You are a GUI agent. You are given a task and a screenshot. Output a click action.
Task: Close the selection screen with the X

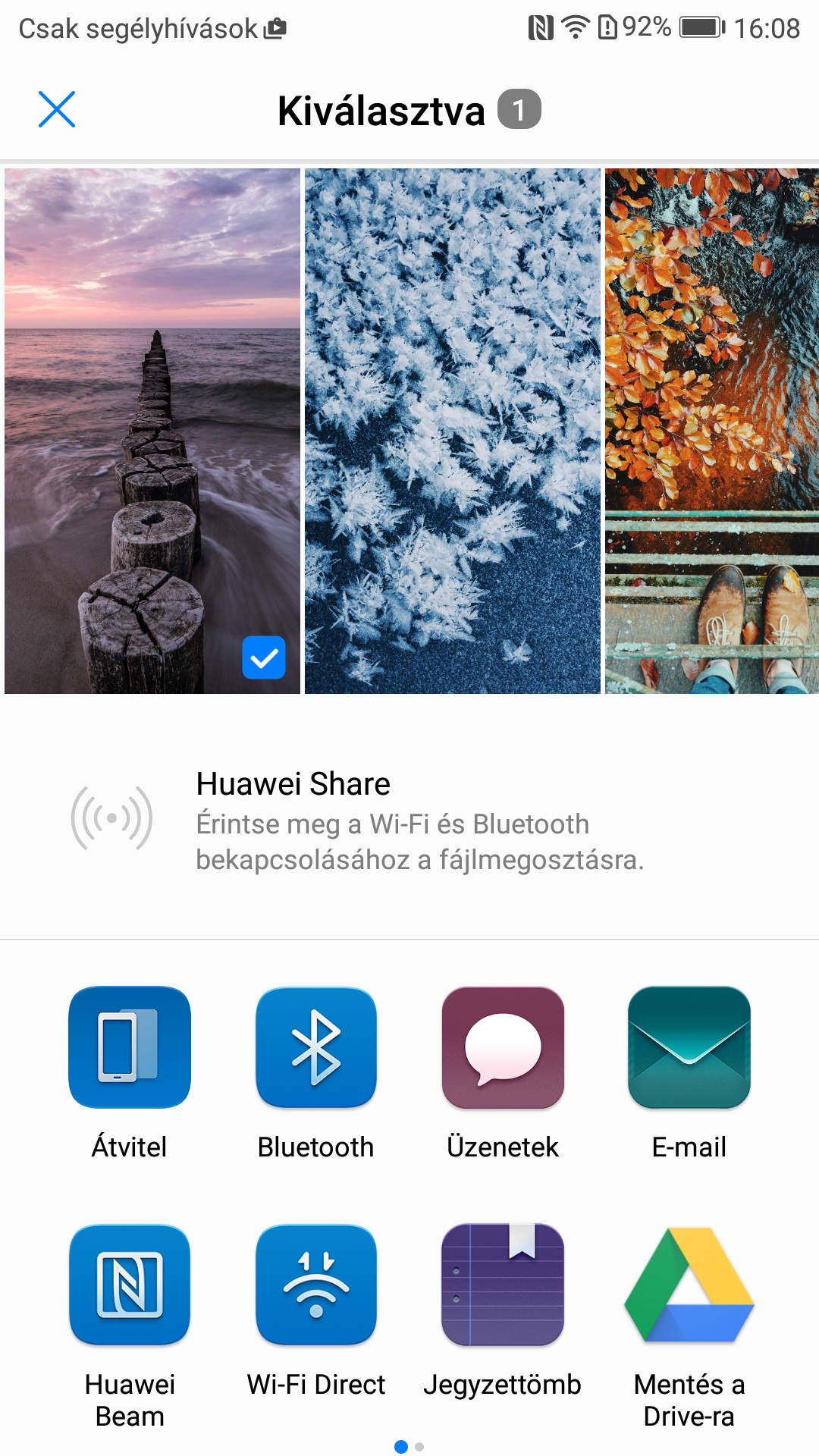(57, 110)
